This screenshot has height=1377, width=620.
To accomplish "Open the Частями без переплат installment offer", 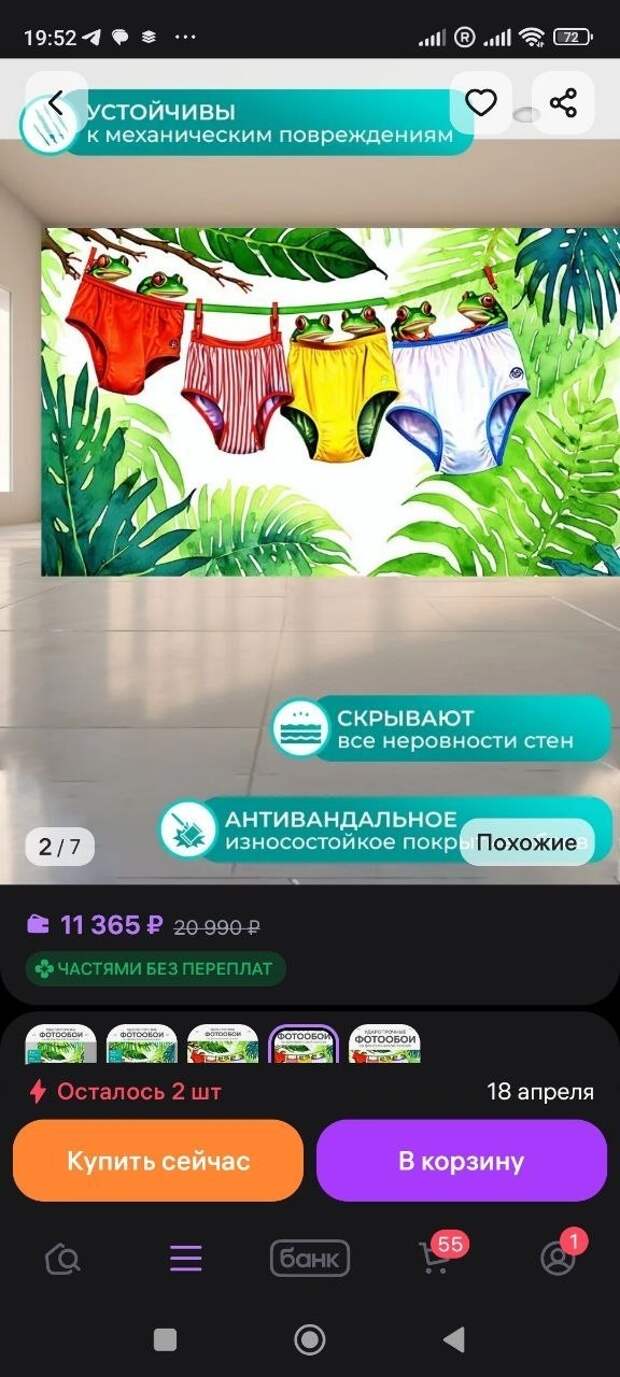I will 156,968.
